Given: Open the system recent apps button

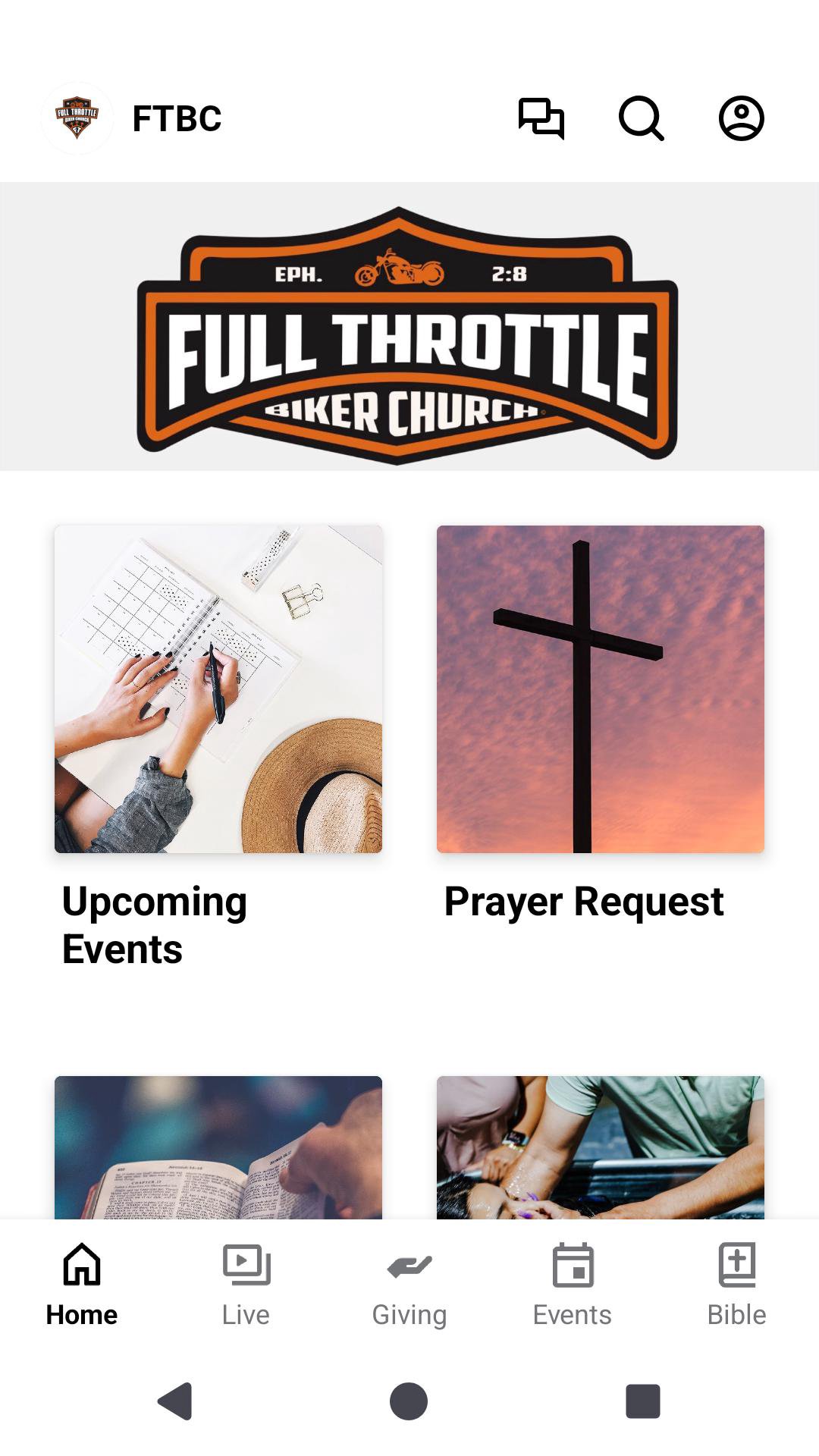Looking at the screenshot, I should 642,1401.
